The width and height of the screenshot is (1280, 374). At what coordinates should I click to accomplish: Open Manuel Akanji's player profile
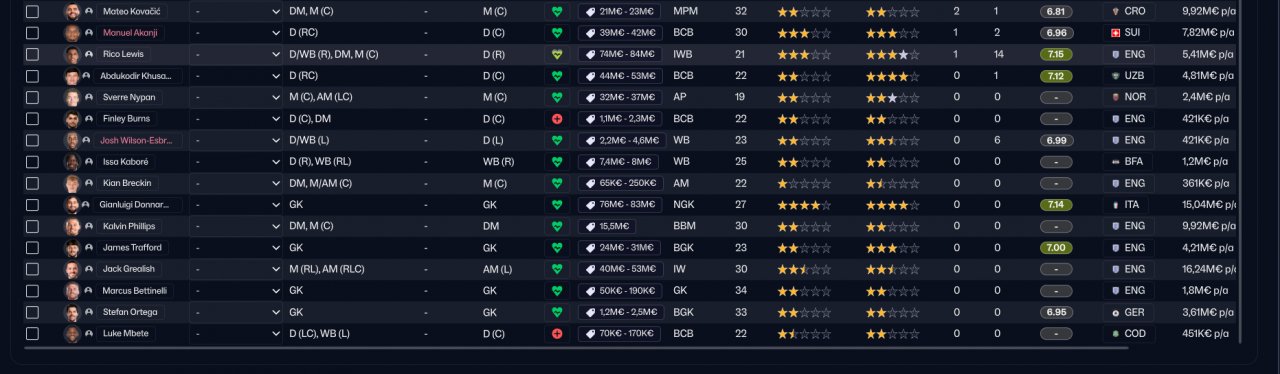click(130, 32)
